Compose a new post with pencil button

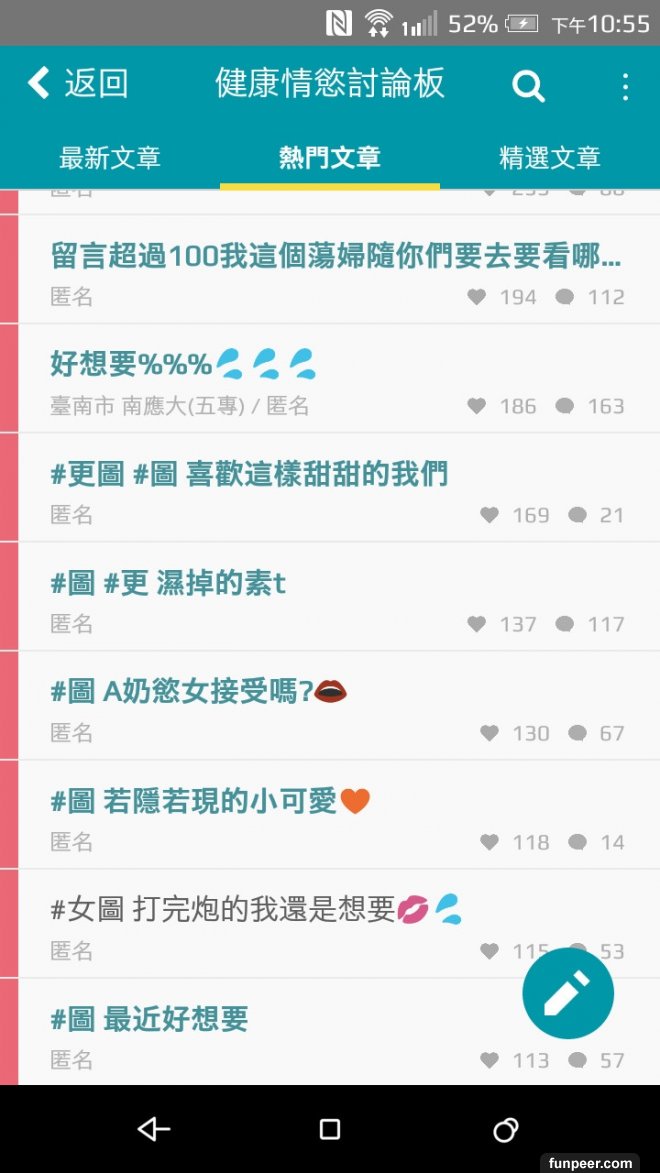pyautogui.click(x=568, y=994)
